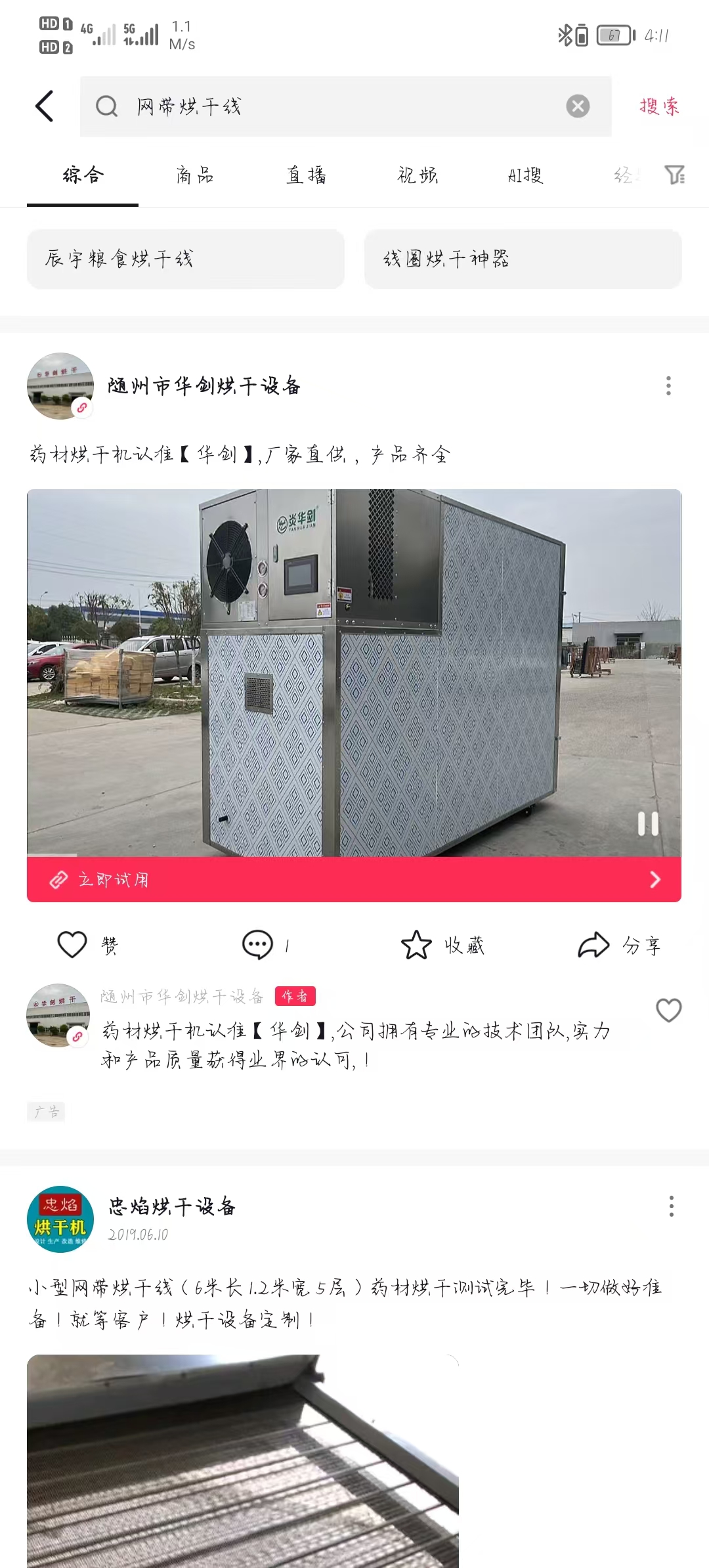Select the 辰宇粮食烘干线 suggestion chip
The image size is (709, 1568).
pos(186,259)
